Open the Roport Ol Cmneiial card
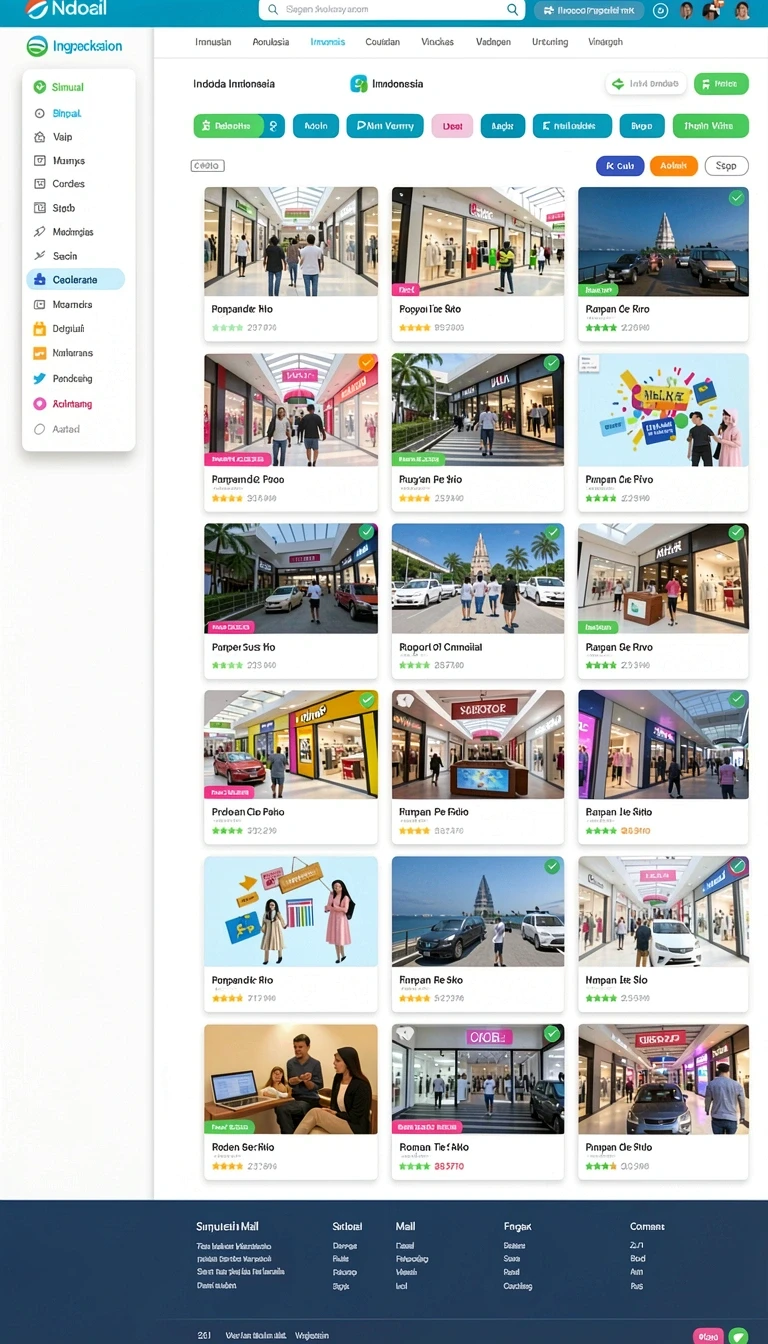 (x=478, y=602)
